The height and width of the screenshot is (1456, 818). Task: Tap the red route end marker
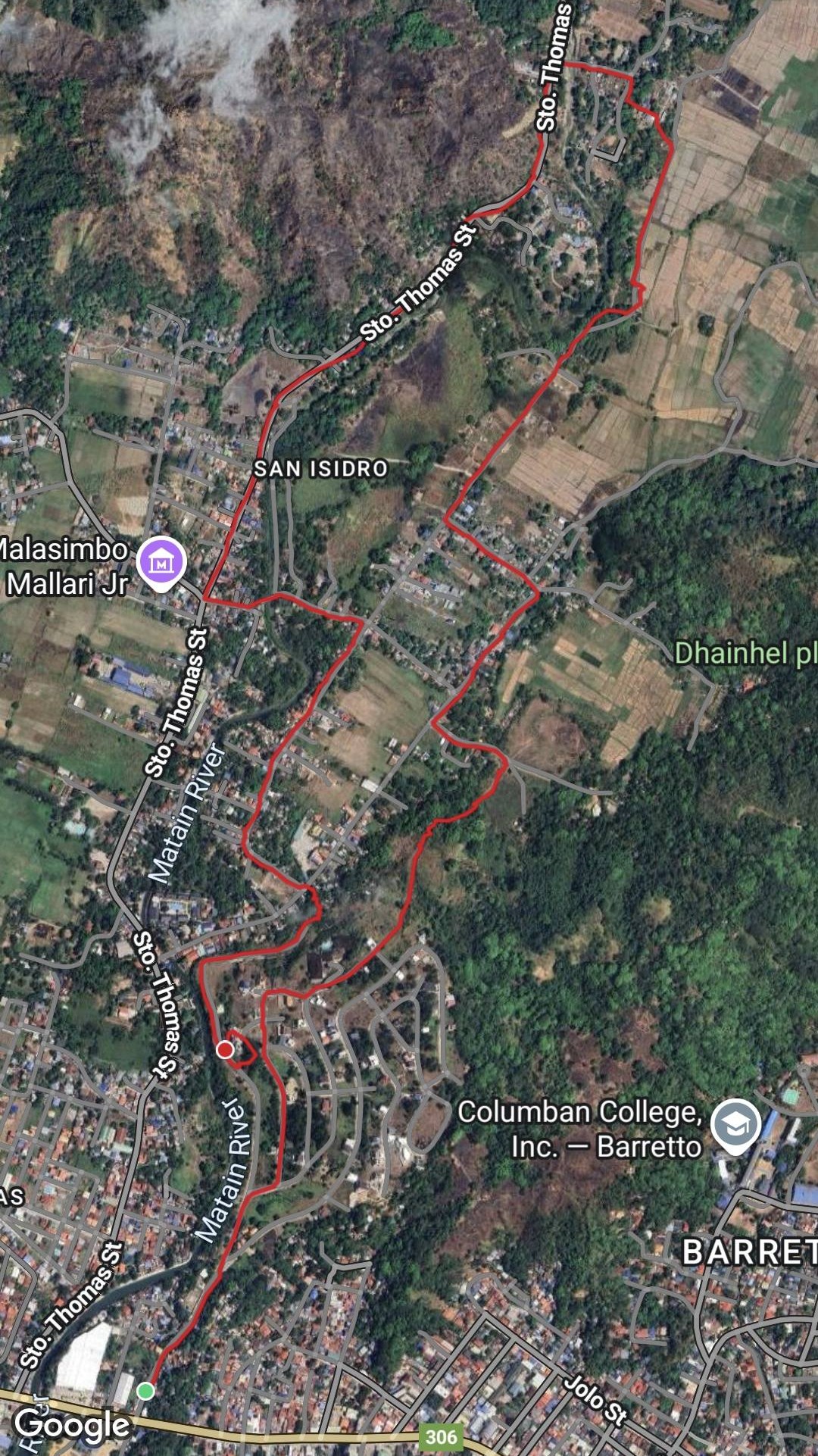pos(224,1050)
